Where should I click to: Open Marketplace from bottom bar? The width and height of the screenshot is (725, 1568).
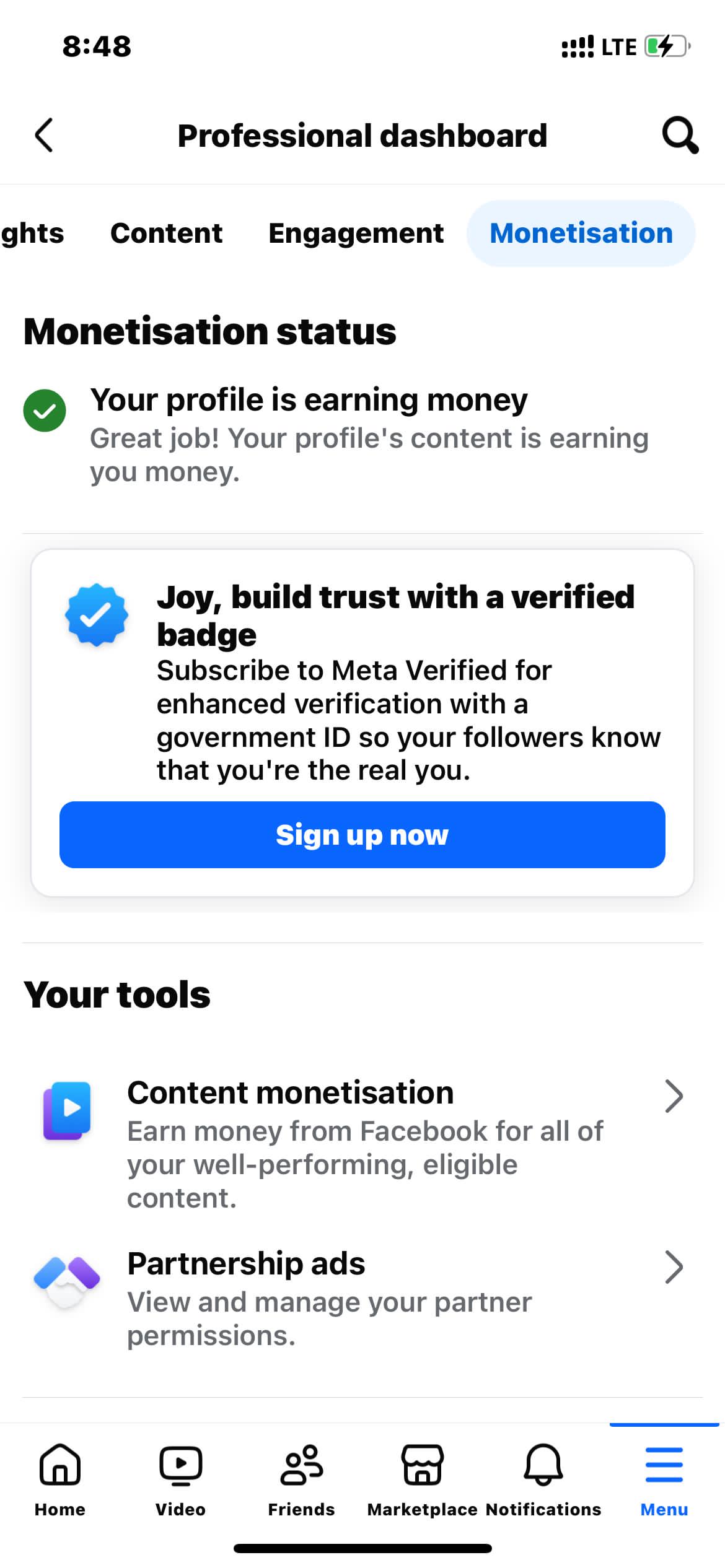(x=422, y=1480)
